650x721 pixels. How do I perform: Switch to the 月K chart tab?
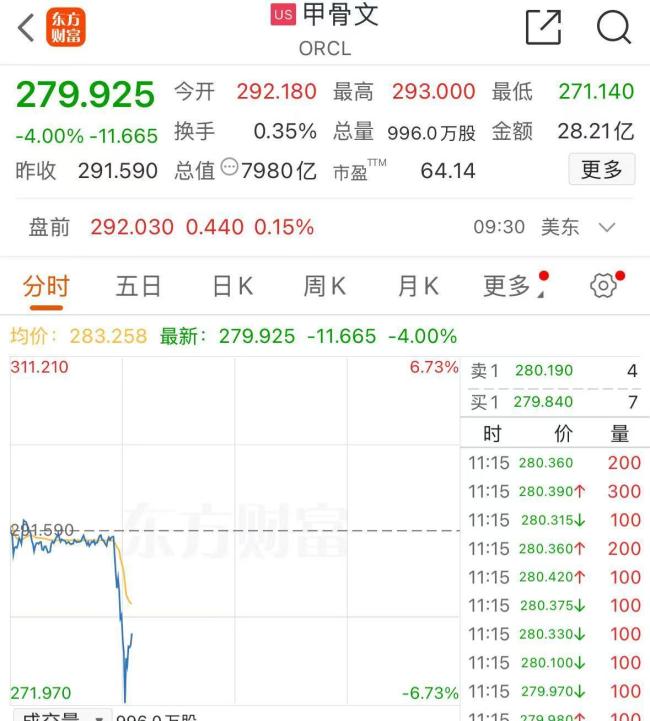click(417, 287)
